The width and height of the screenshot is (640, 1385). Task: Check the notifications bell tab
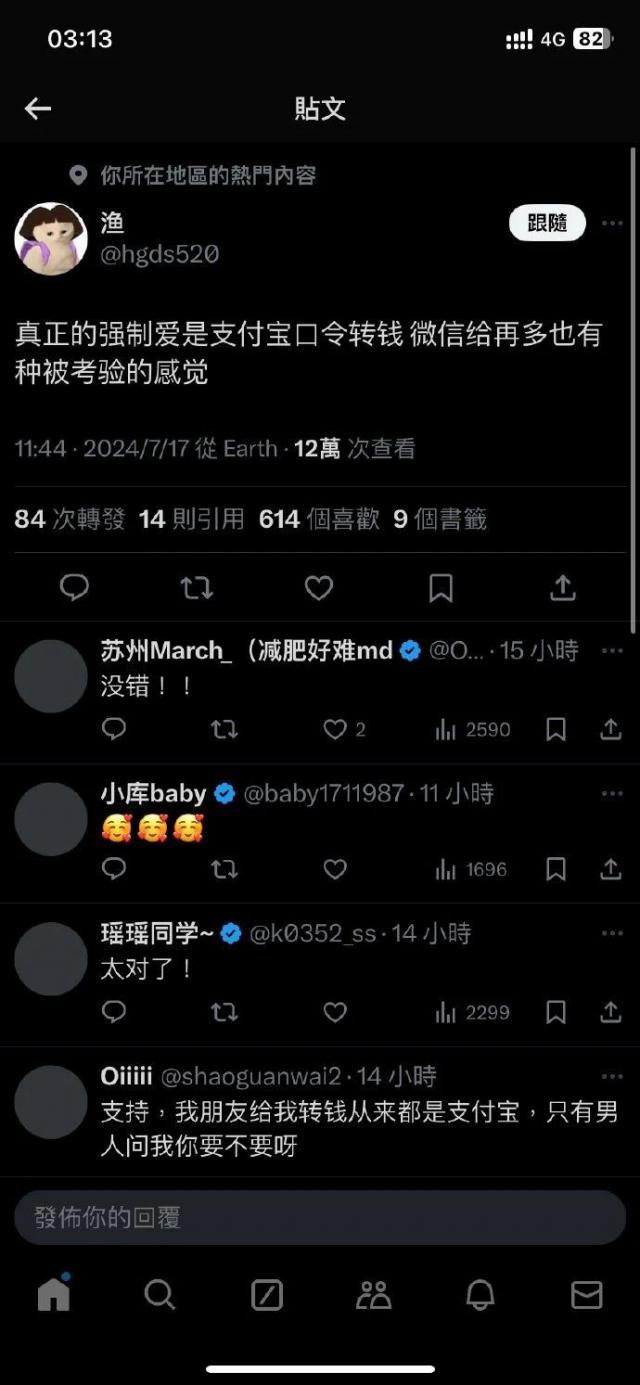tap(480, 1295)
